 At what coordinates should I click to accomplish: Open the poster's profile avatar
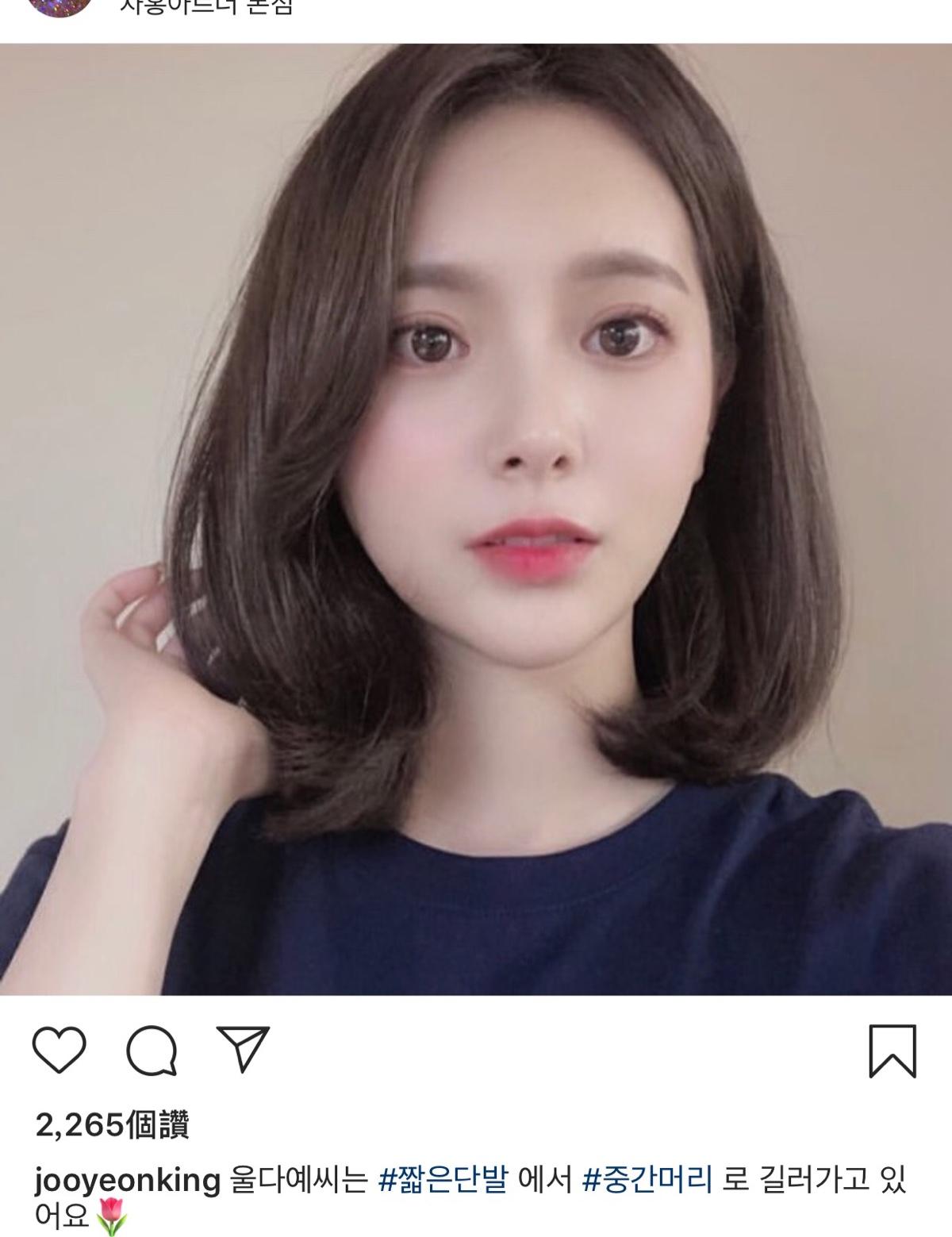(x=60, y=6)
